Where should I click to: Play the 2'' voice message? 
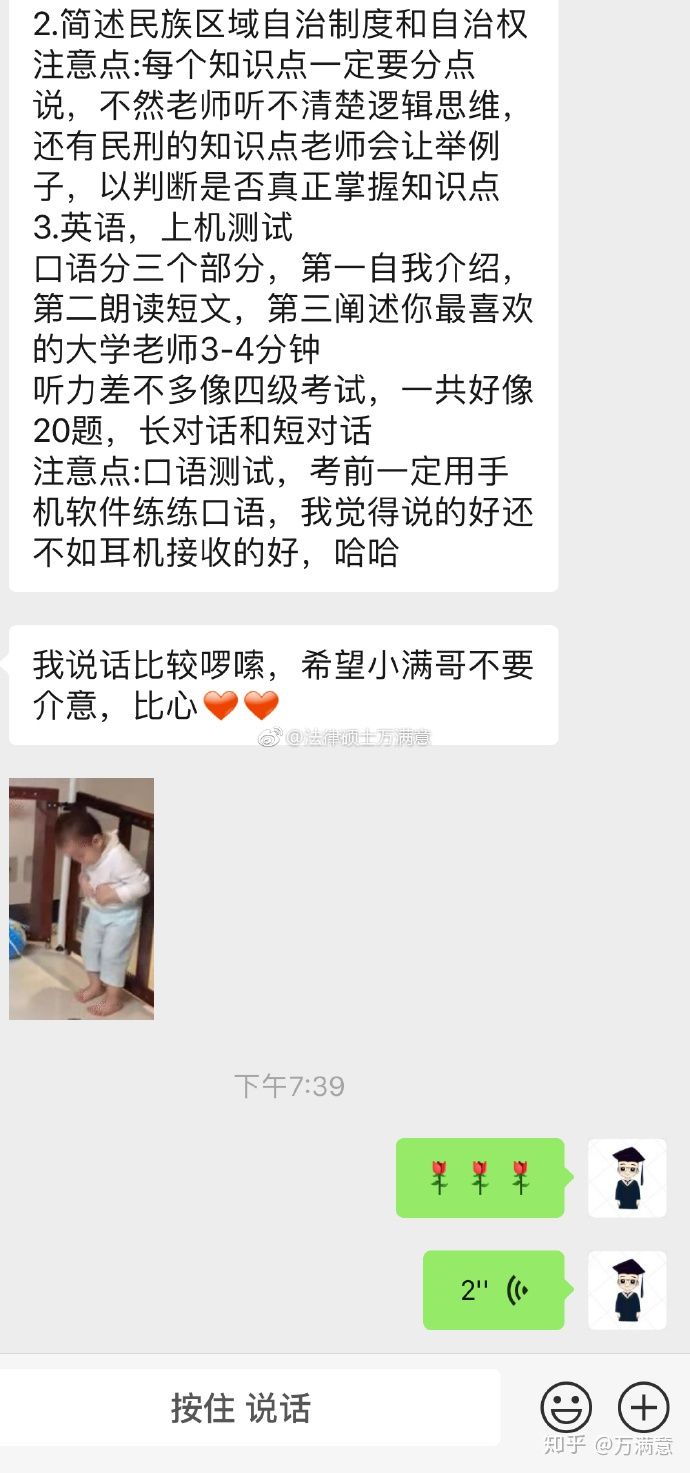point(494,1290)
